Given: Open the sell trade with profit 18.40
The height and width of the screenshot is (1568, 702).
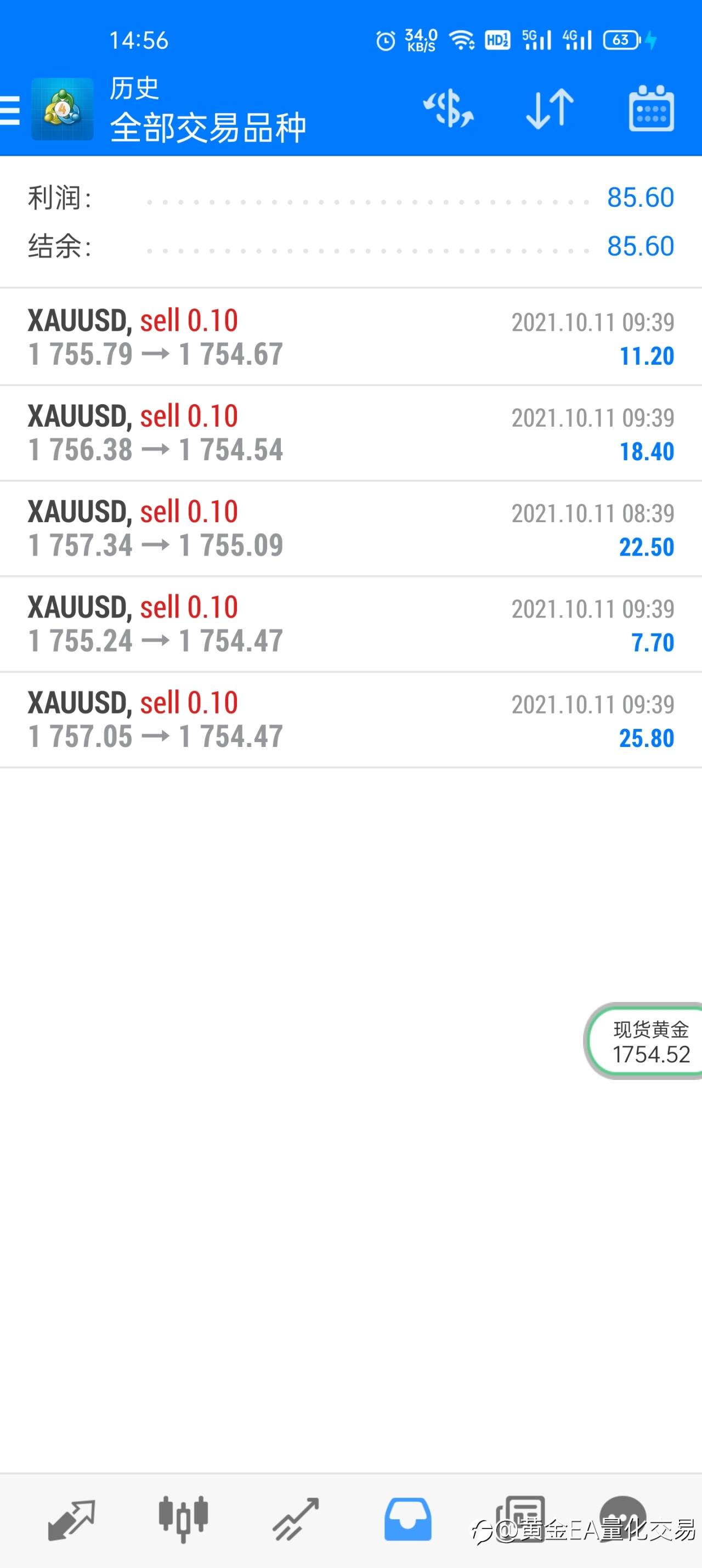Looking at the screenshot, I should 350,433.
